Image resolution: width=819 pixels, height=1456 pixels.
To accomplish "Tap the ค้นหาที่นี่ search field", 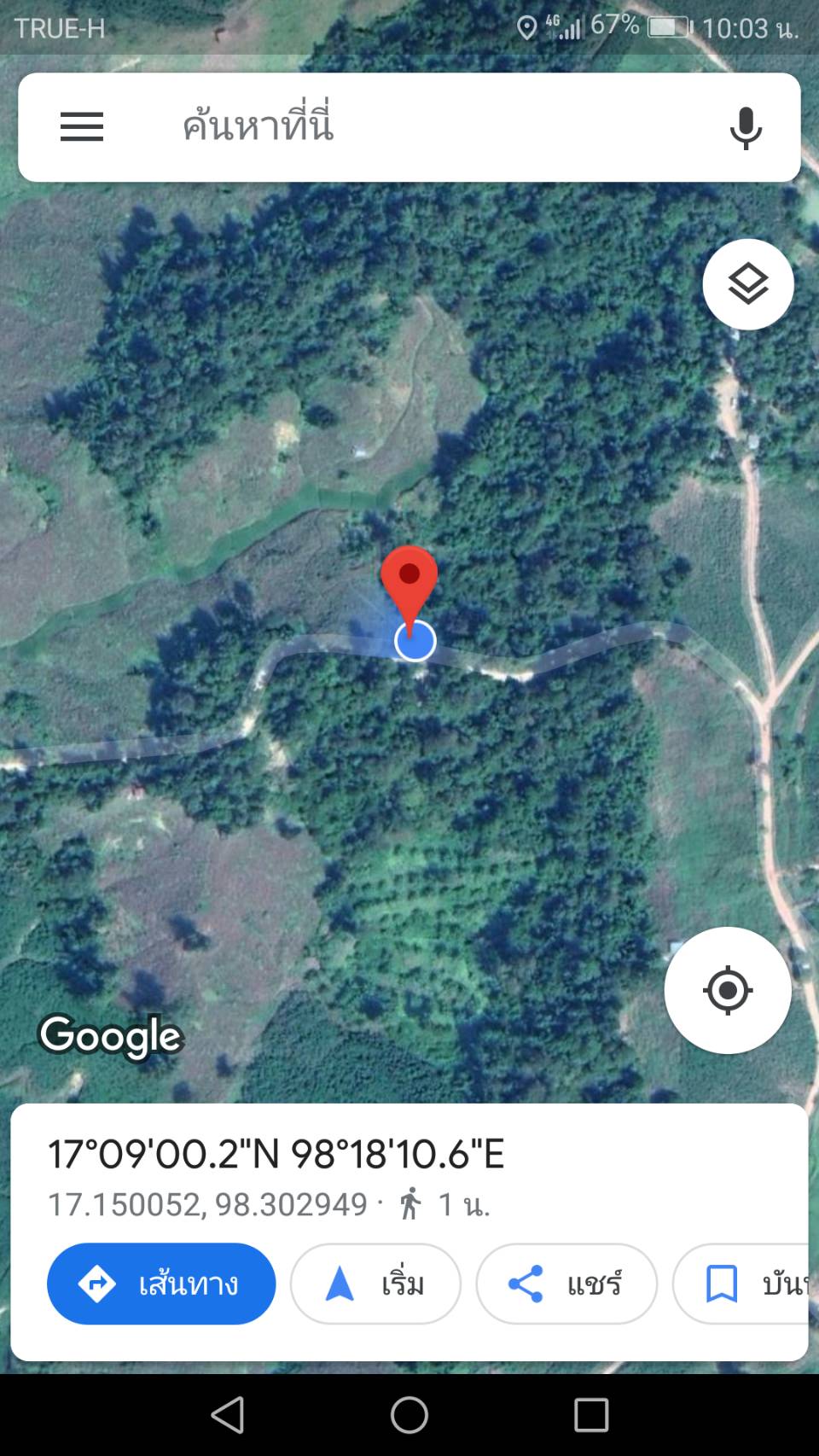I will (x=409, y=127).
